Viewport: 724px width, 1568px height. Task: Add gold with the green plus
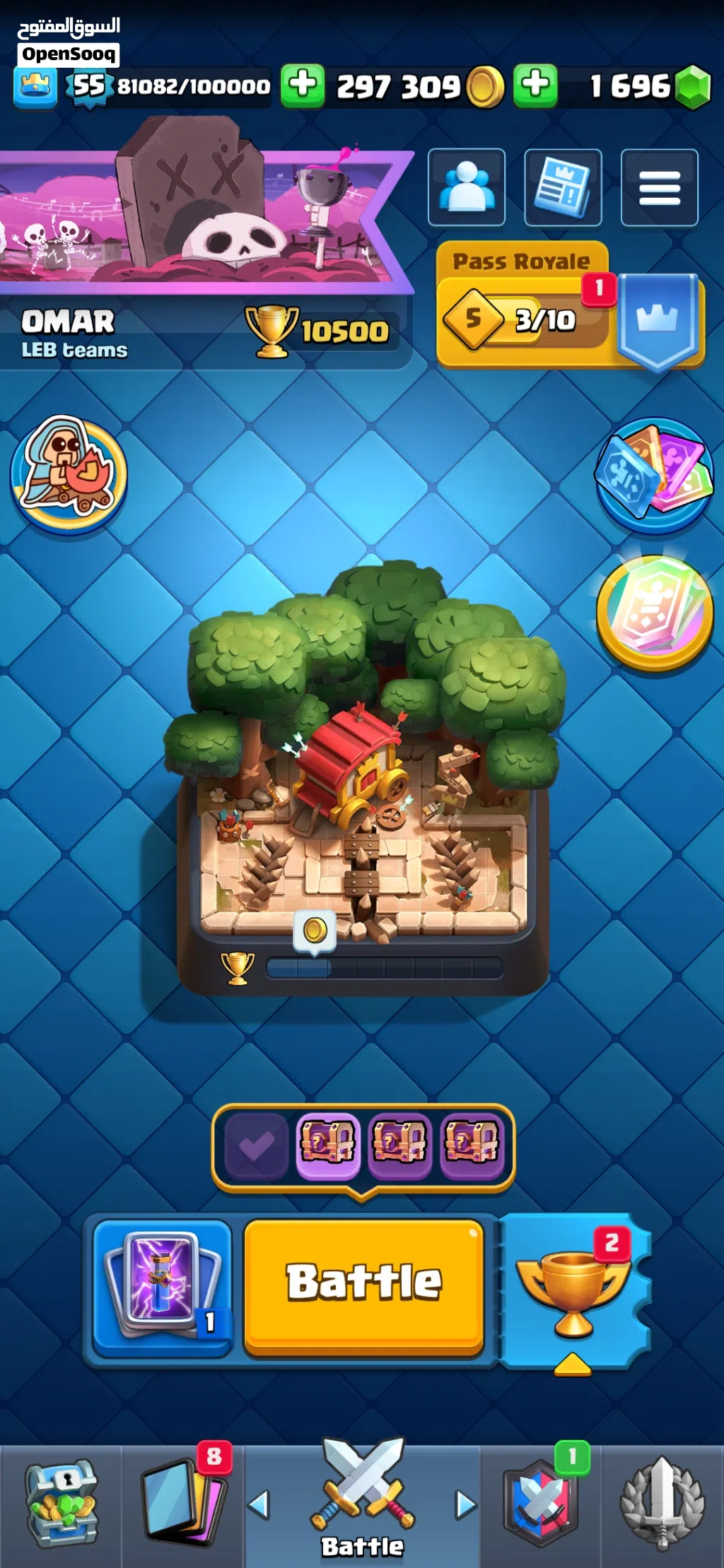pos(303,85)
